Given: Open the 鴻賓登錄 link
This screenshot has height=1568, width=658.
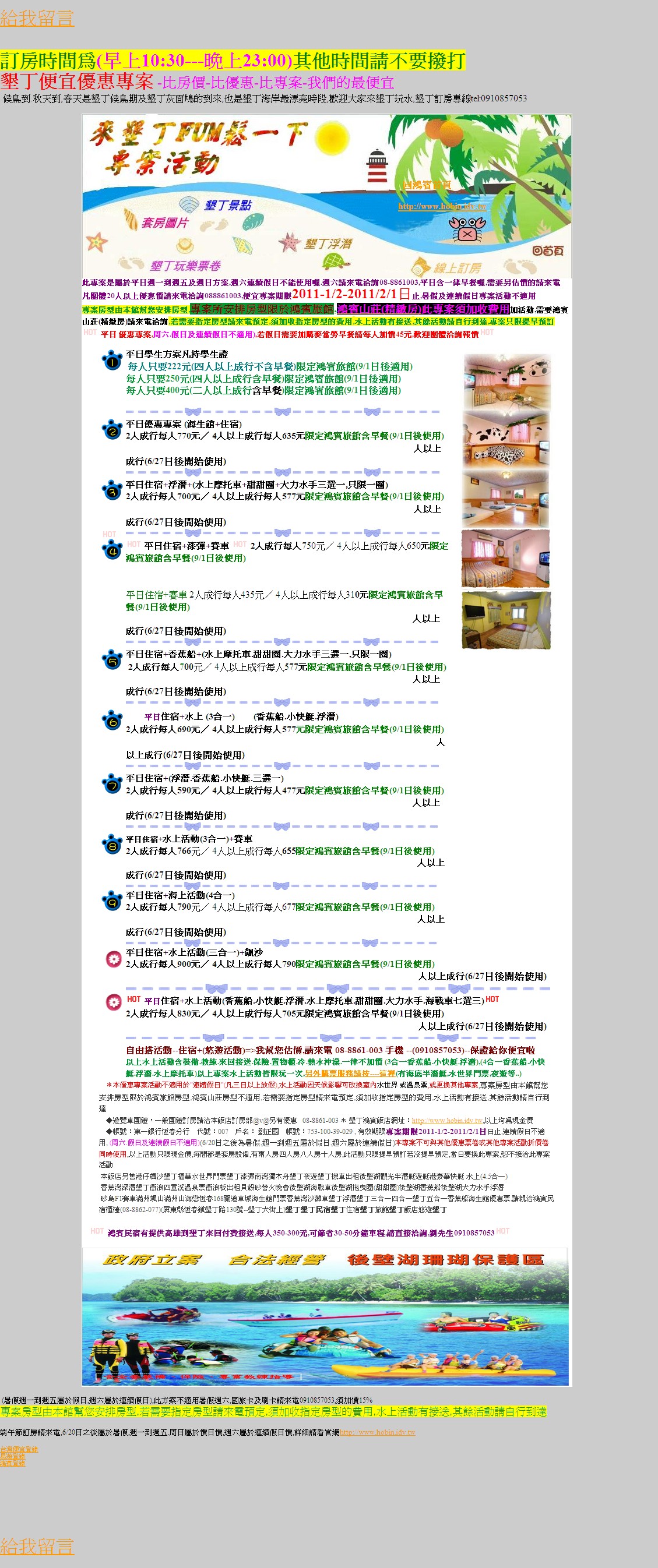Looking at the screenshot, I should tap(13, 1463).
